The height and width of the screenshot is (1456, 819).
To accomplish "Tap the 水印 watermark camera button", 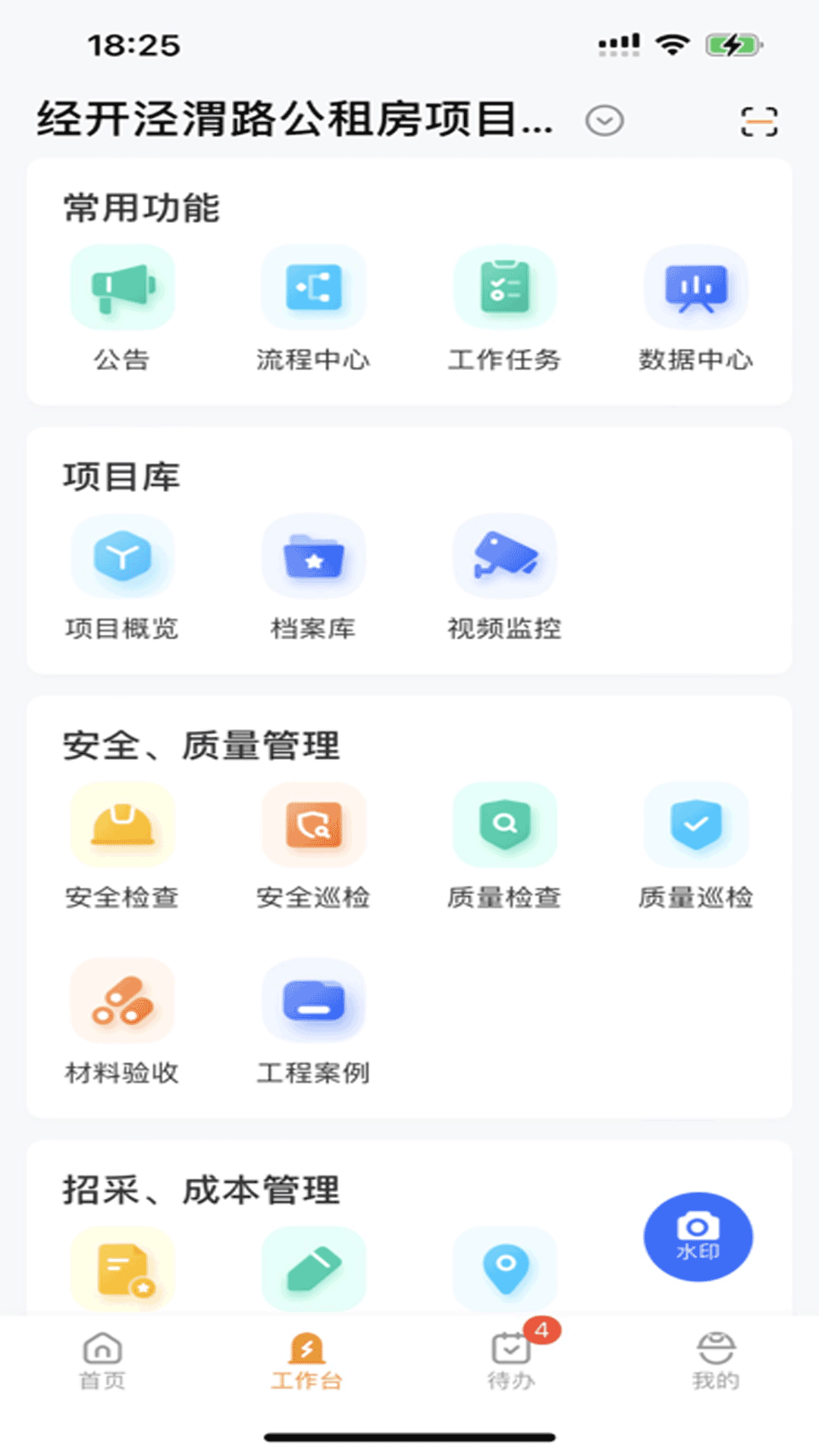I will (697, 1236).
